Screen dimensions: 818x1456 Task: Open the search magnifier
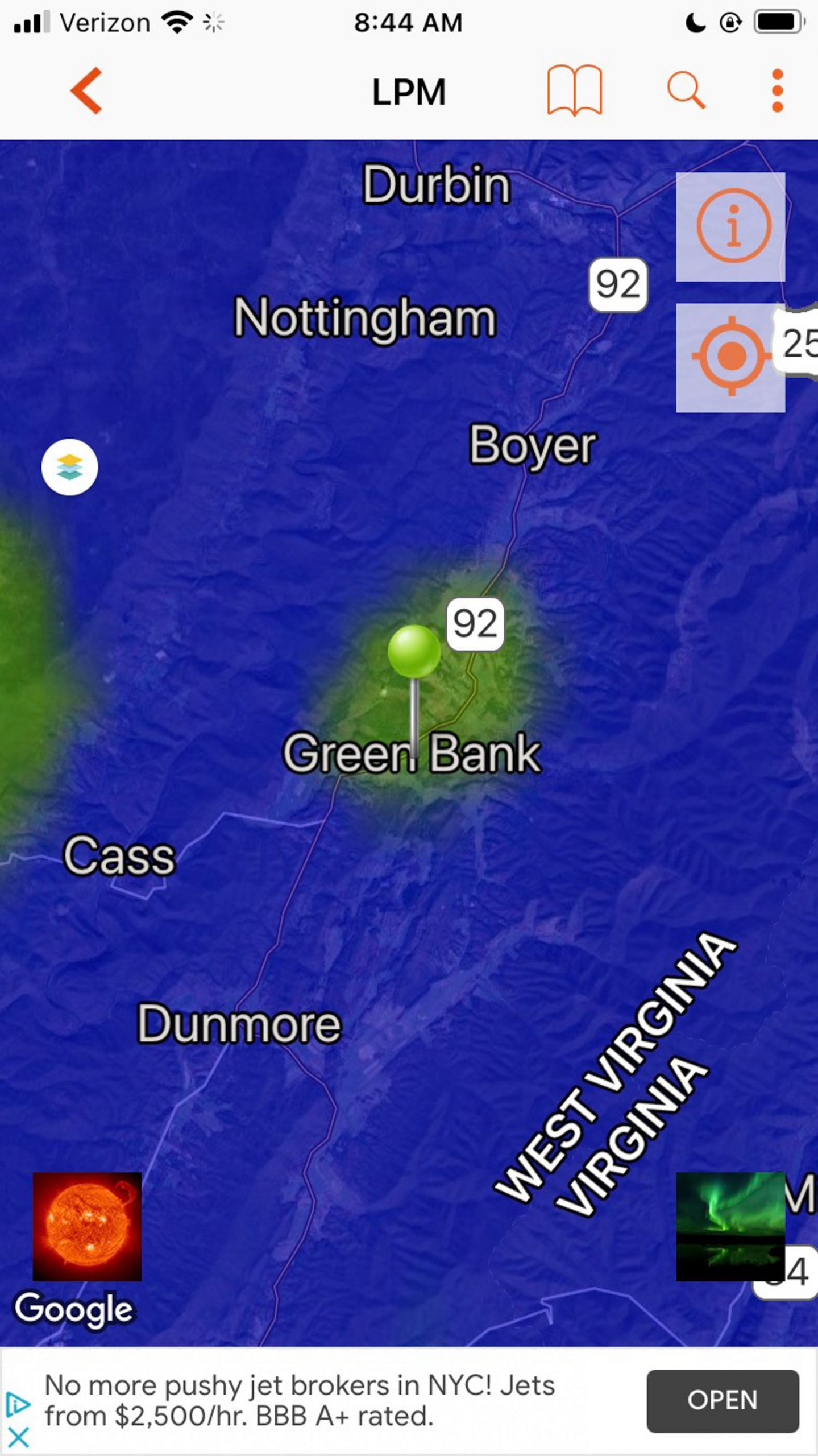686,90
